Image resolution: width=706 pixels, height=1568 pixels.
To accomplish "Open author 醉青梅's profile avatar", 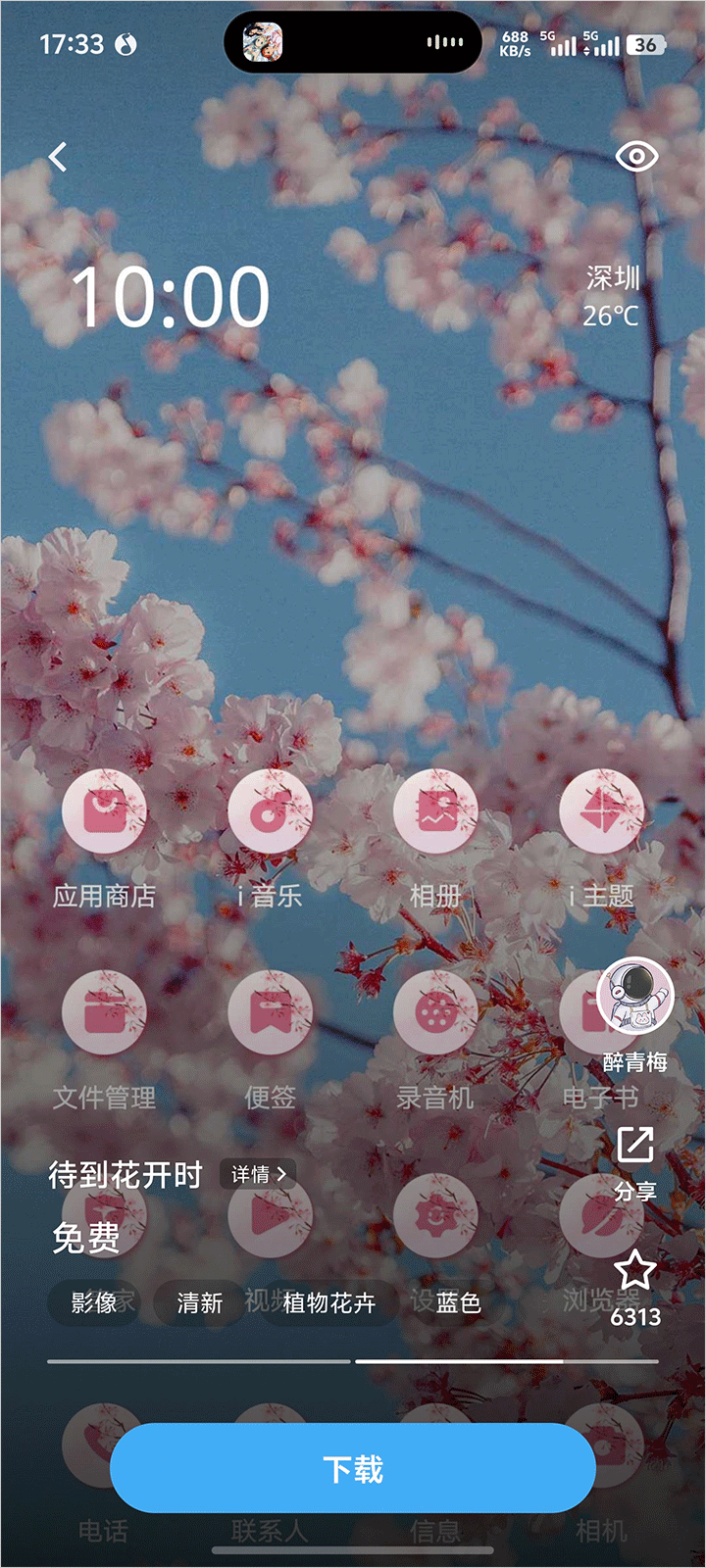I will click(x=635, y=998).
